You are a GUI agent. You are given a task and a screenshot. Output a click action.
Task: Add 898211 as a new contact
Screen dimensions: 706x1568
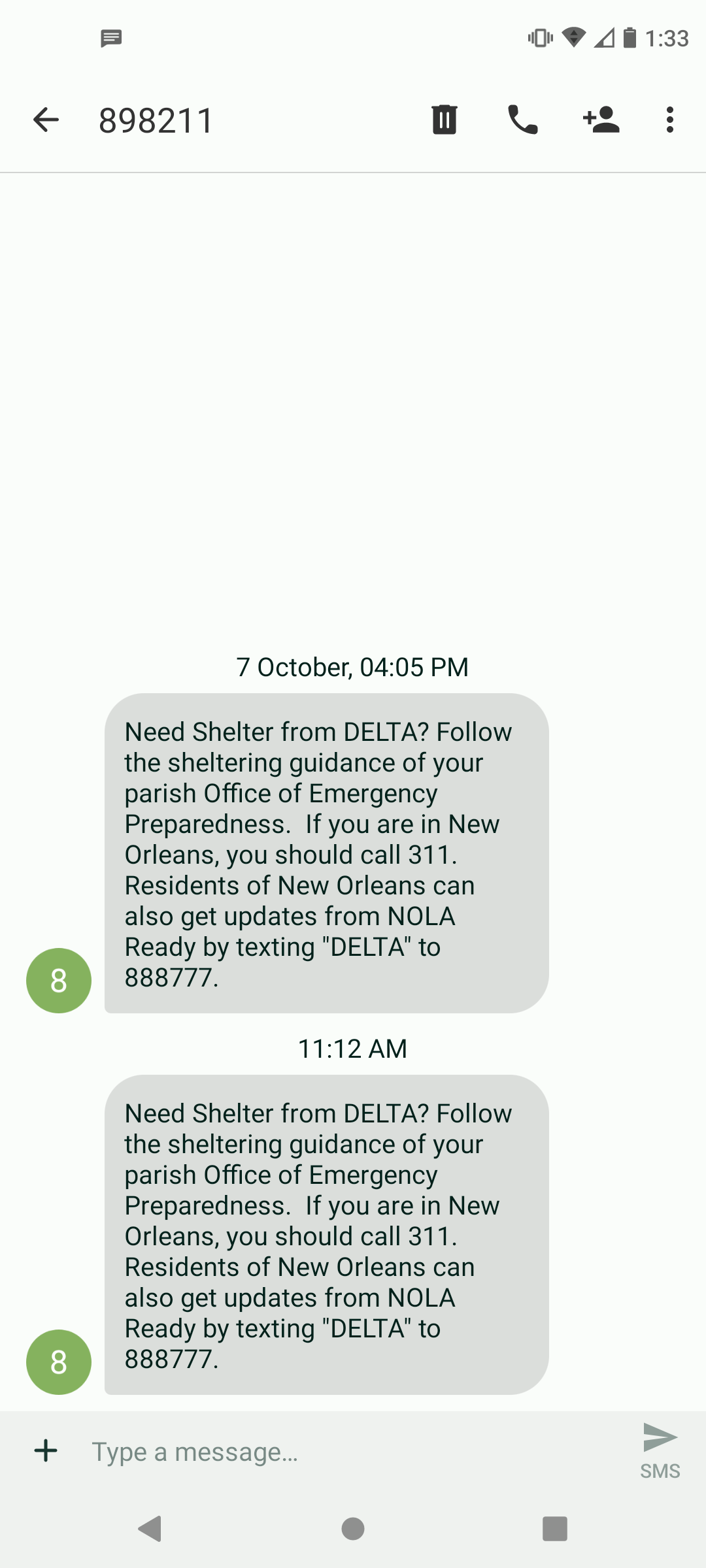coord(601,120)
